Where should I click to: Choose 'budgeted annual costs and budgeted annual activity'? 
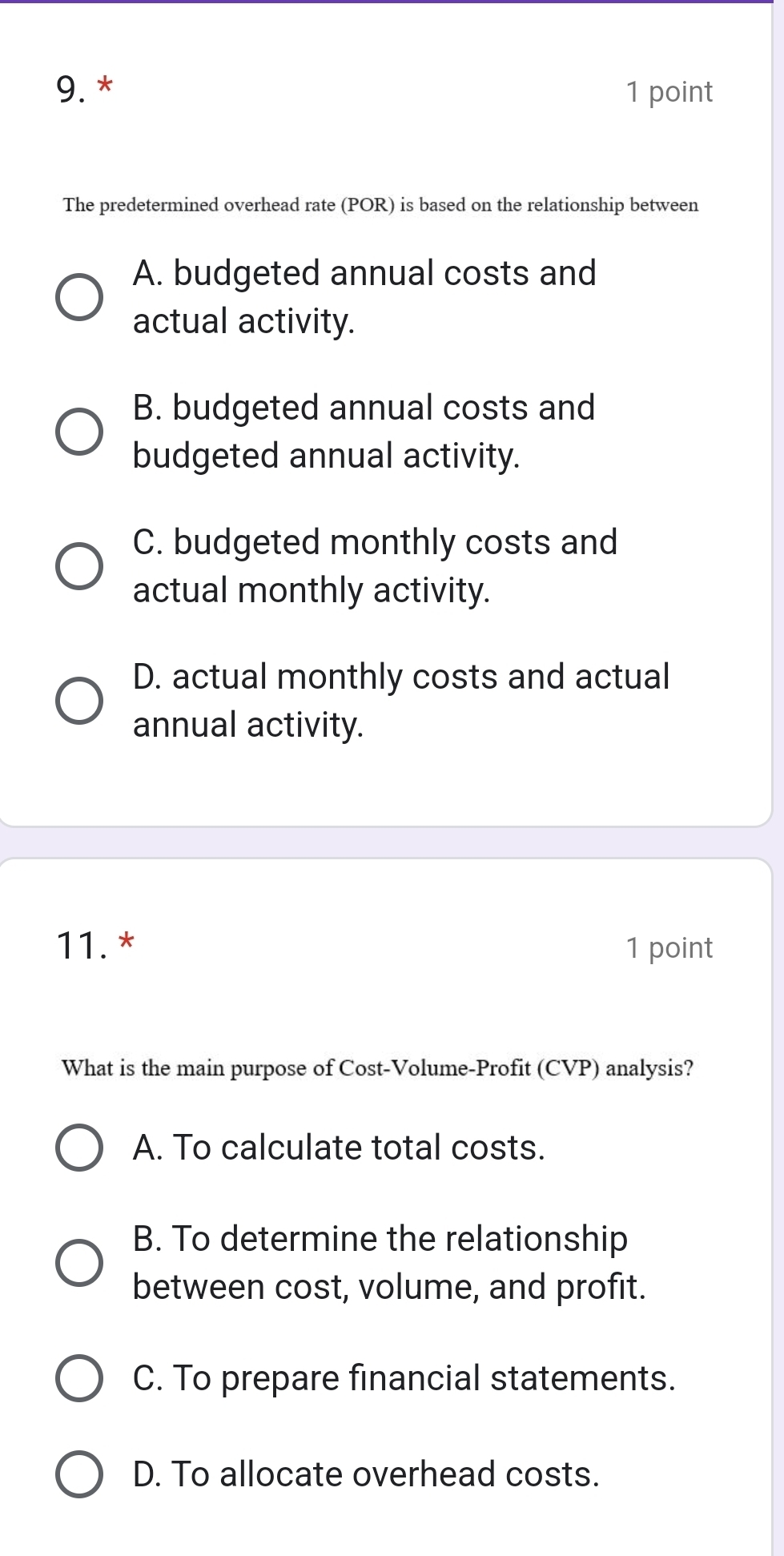tap(78, 432)
